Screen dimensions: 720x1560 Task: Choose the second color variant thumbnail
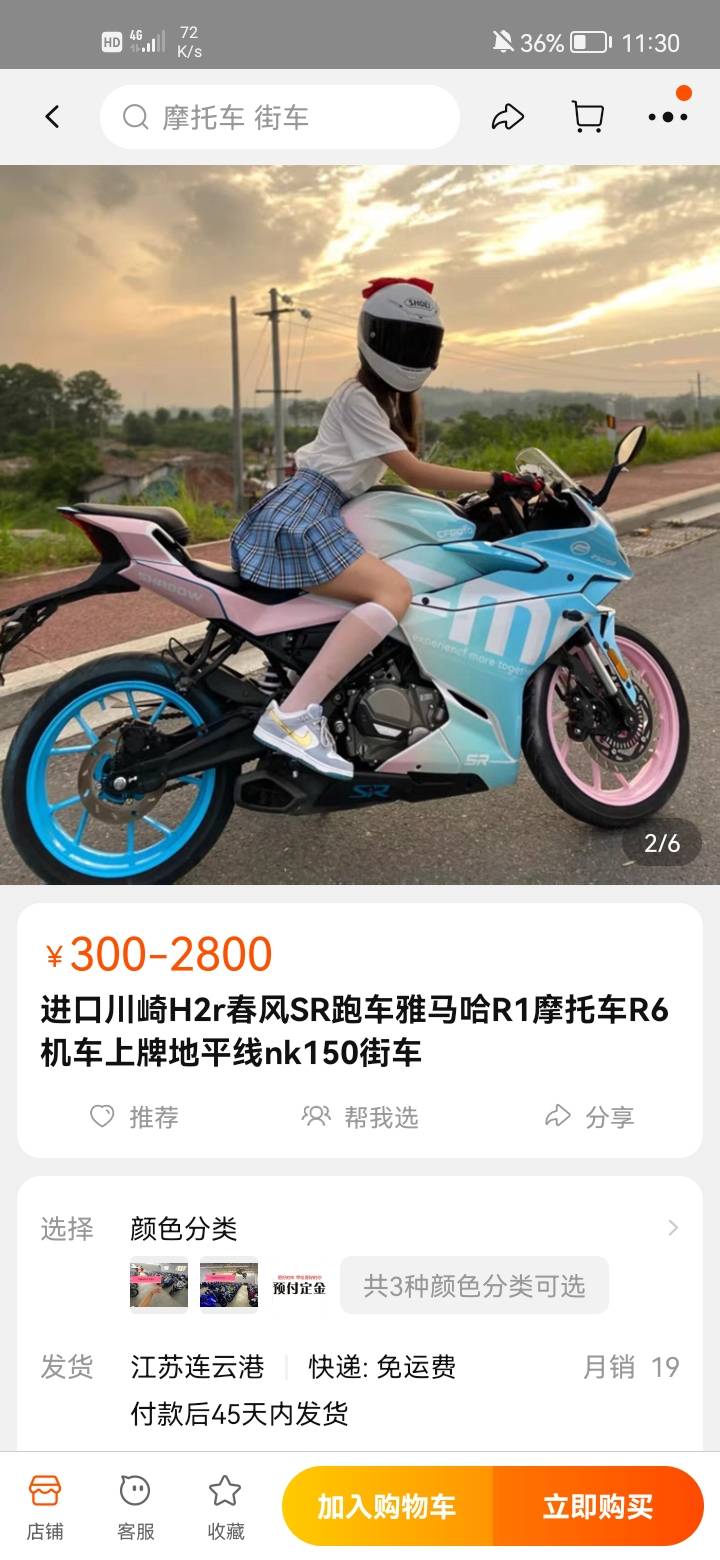click(229, 1285)
